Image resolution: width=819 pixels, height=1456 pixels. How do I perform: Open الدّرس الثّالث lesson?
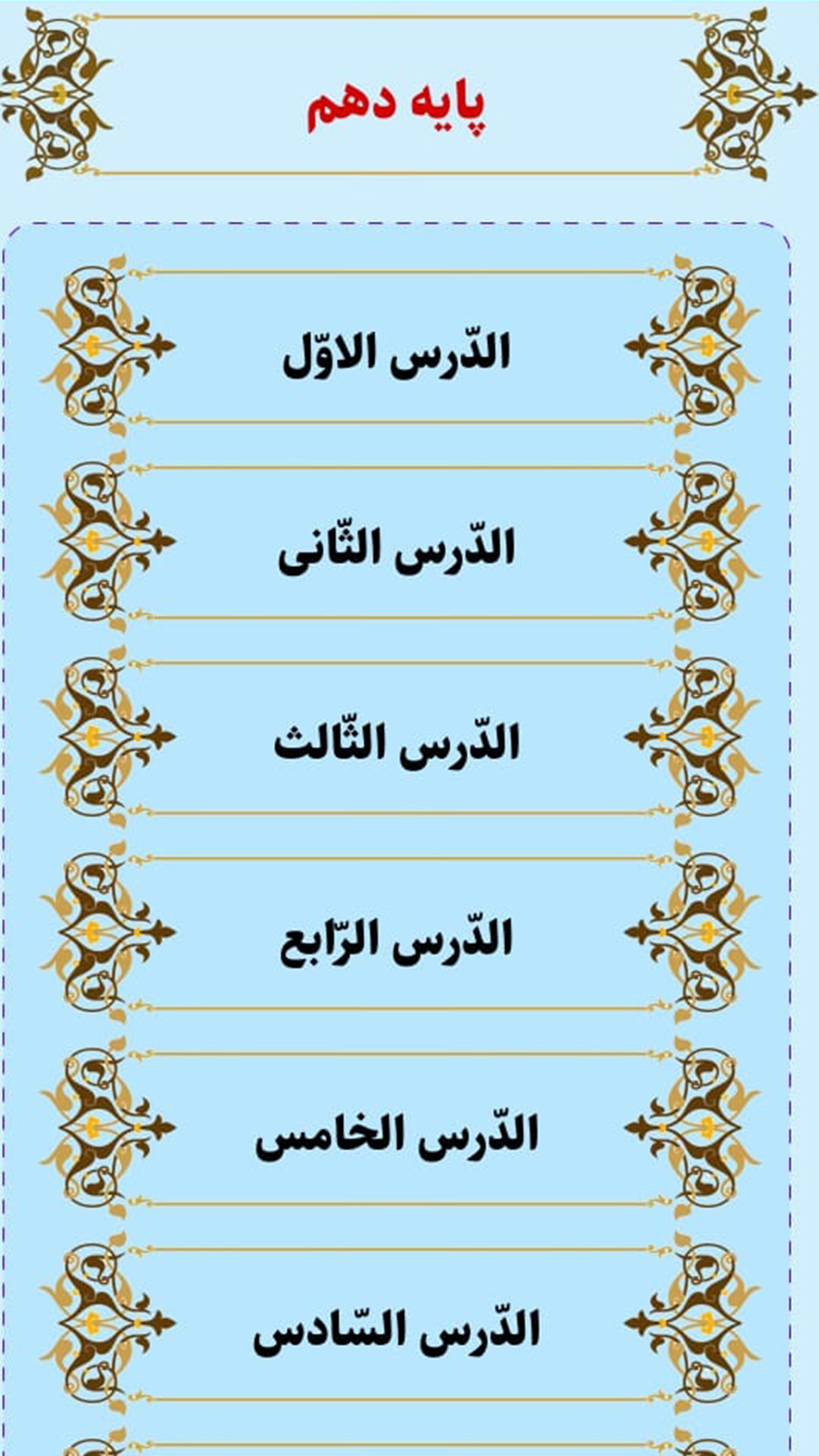pyautogui.click(x=398, y=742)
